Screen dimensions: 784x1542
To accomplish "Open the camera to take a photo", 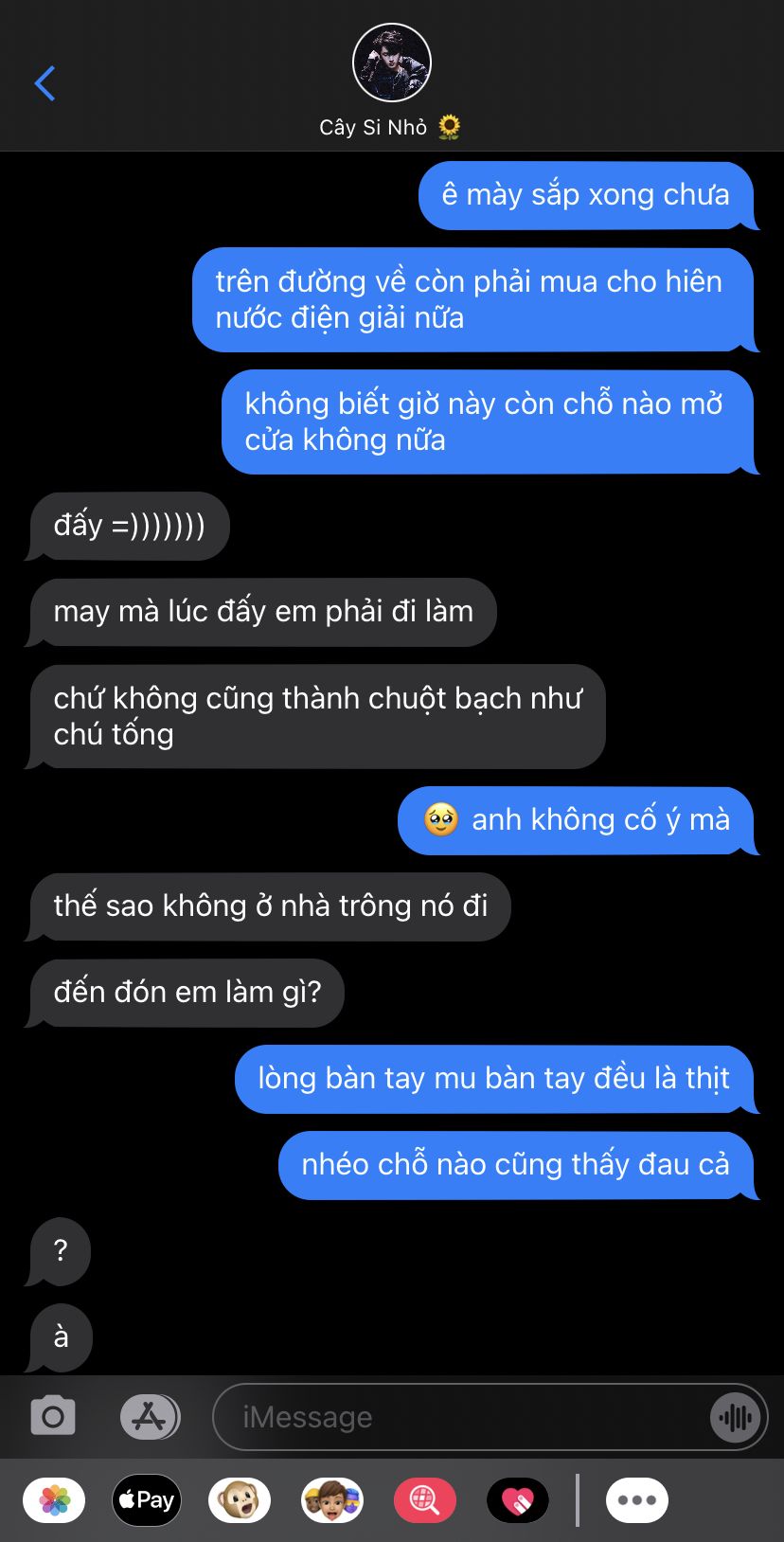I will point(53,1417).
